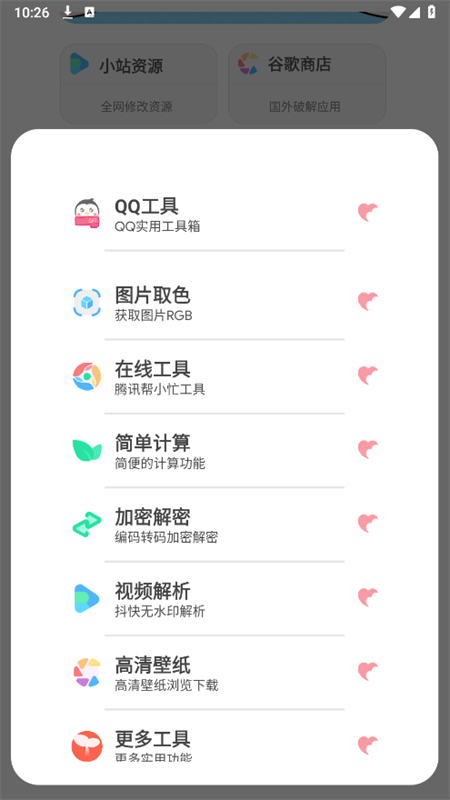Select 视频解析 video parser
Image resolution: width=450 pixels, height=800 pixels.
[x=224, y=598]
